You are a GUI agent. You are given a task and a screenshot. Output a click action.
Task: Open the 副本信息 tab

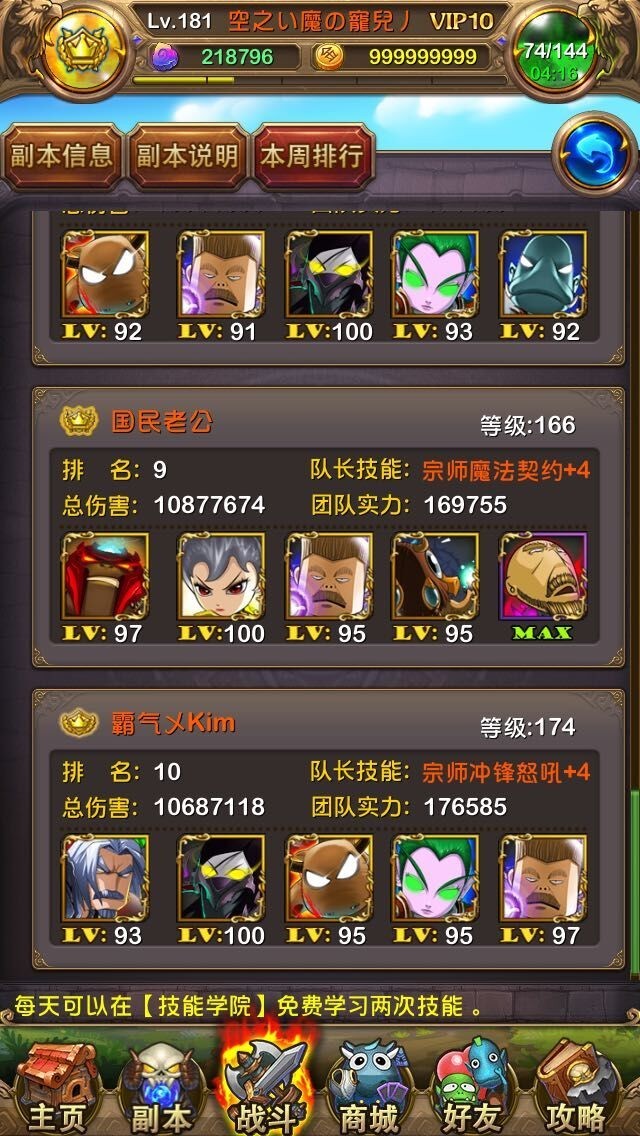pos(62,156)
